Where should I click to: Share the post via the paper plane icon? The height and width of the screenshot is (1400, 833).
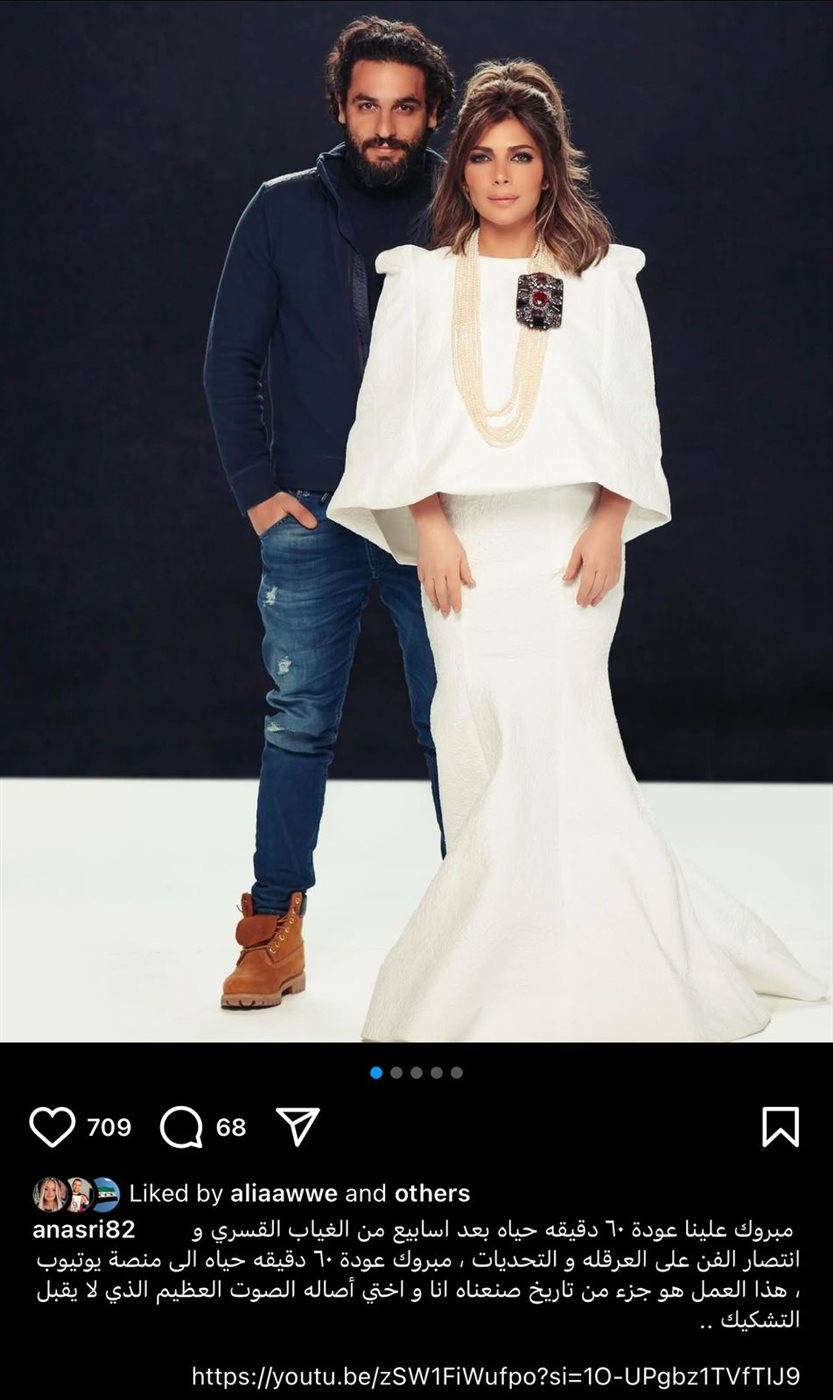[297, 1127]
